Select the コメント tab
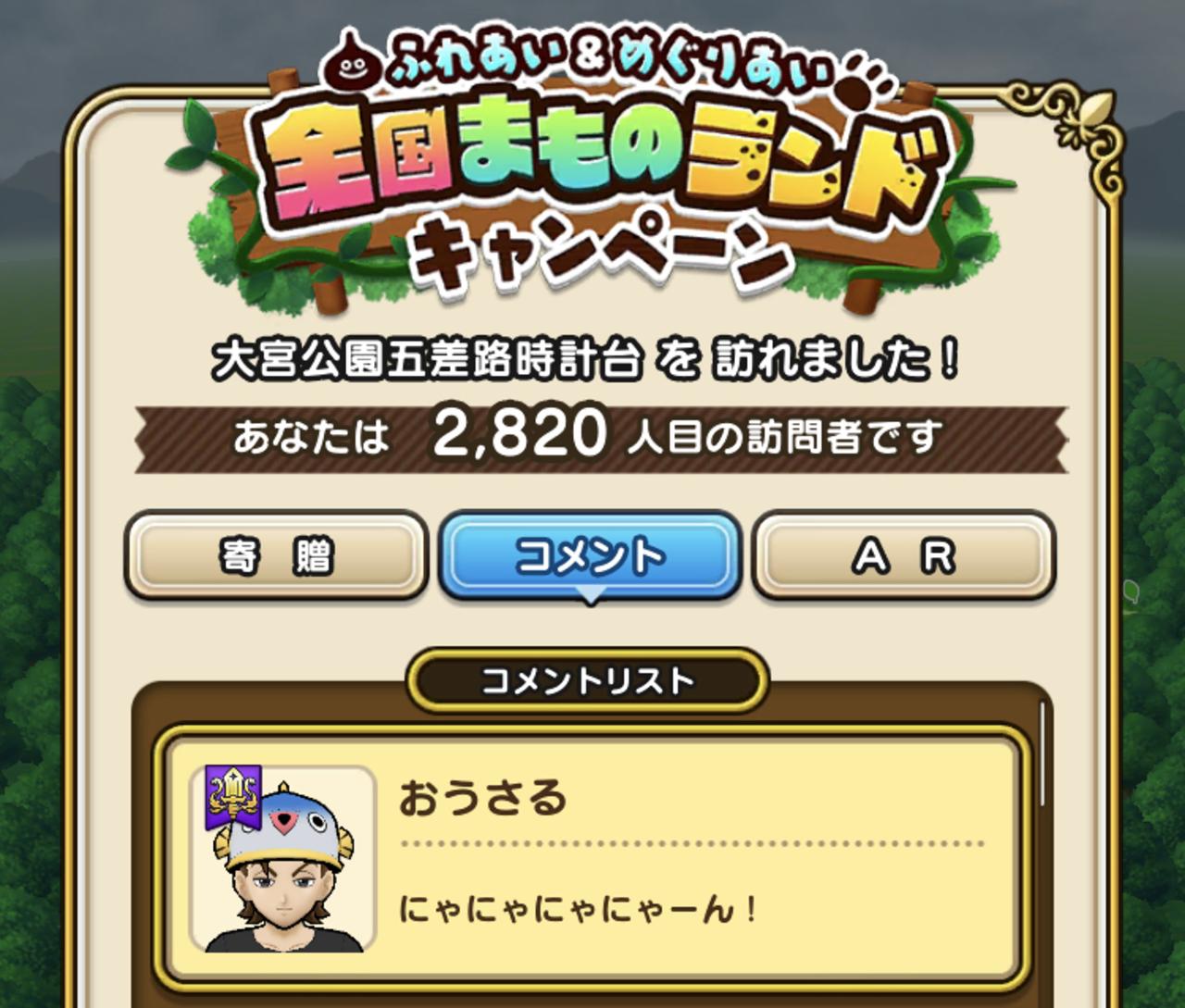This screenshot has width=1185, height=1008. [x=590, y=555]
